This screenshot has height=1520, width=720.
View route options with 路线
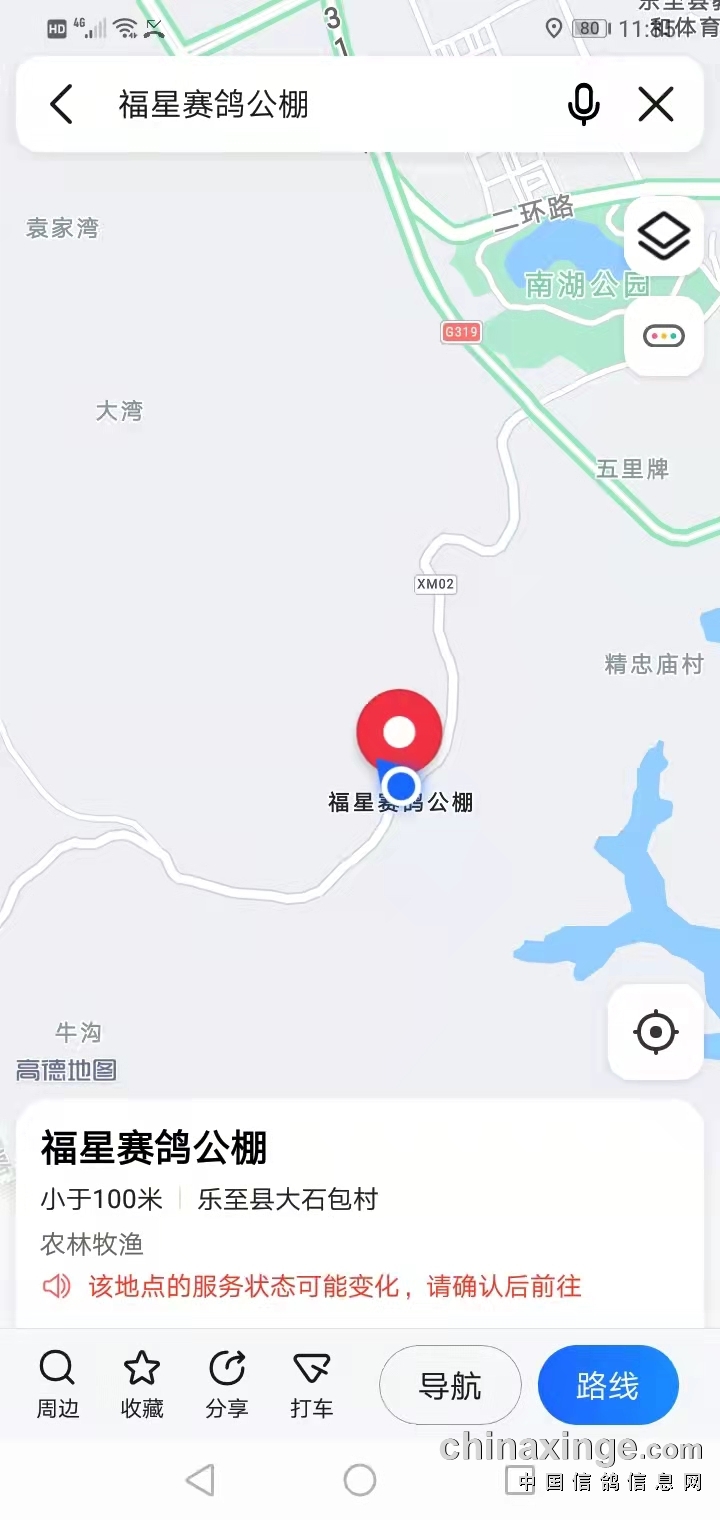point(608,1386)
